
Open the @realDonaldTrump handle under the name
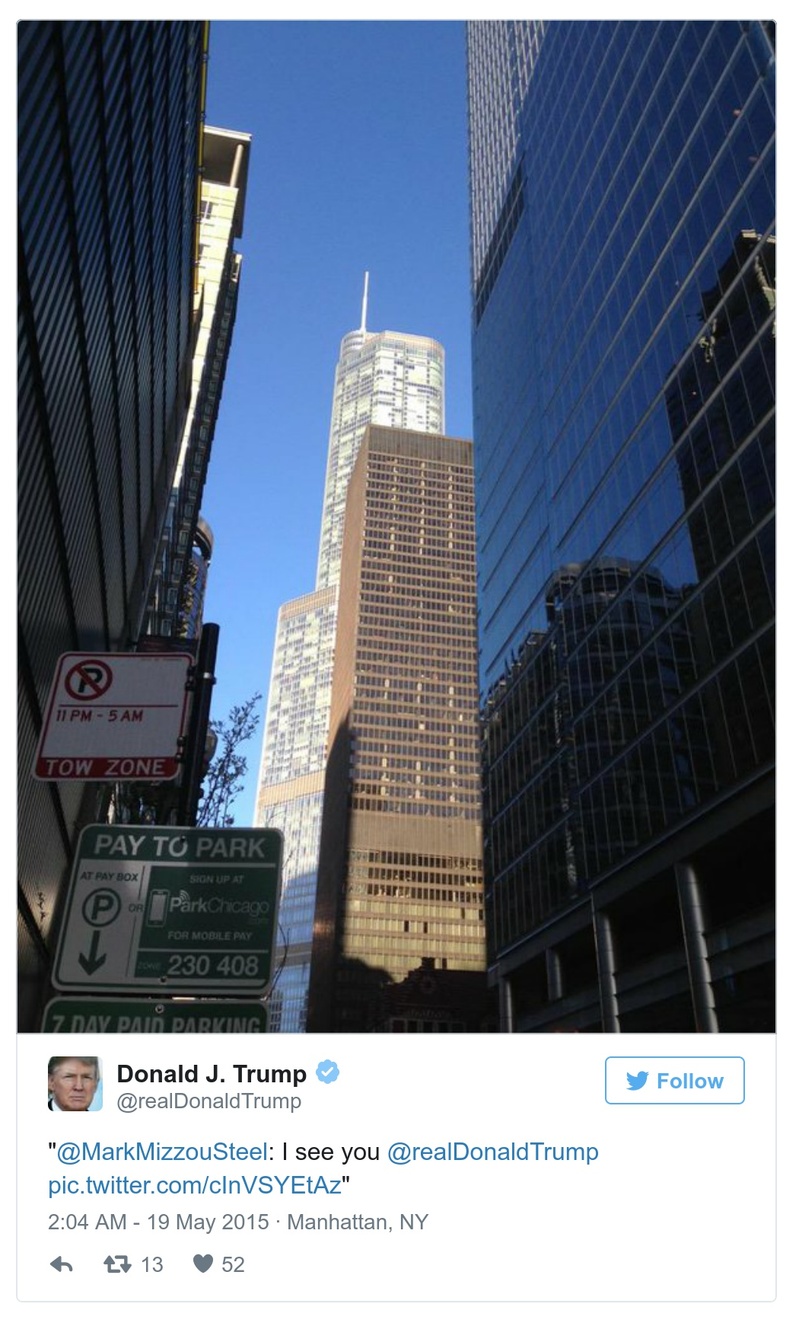(209, 1101)
